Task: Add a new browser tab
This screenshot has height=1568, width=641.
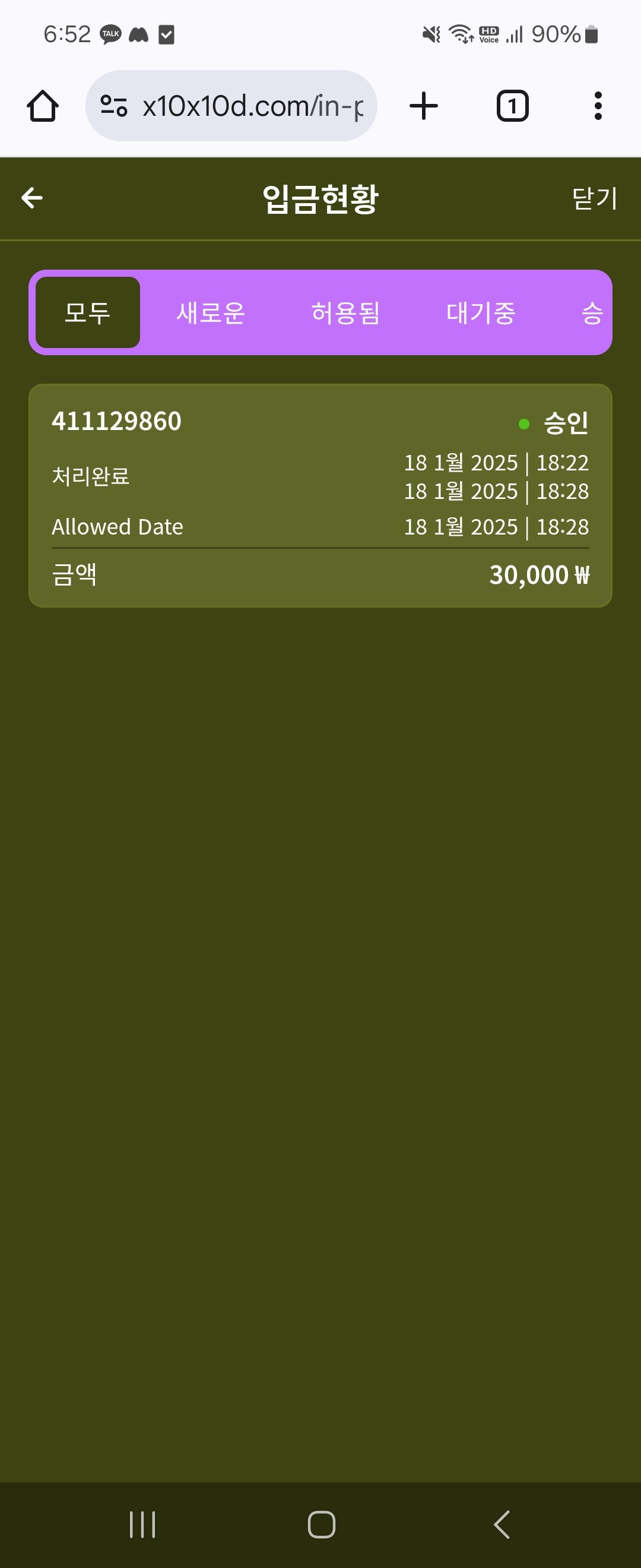Action: (x=424, y=106)
